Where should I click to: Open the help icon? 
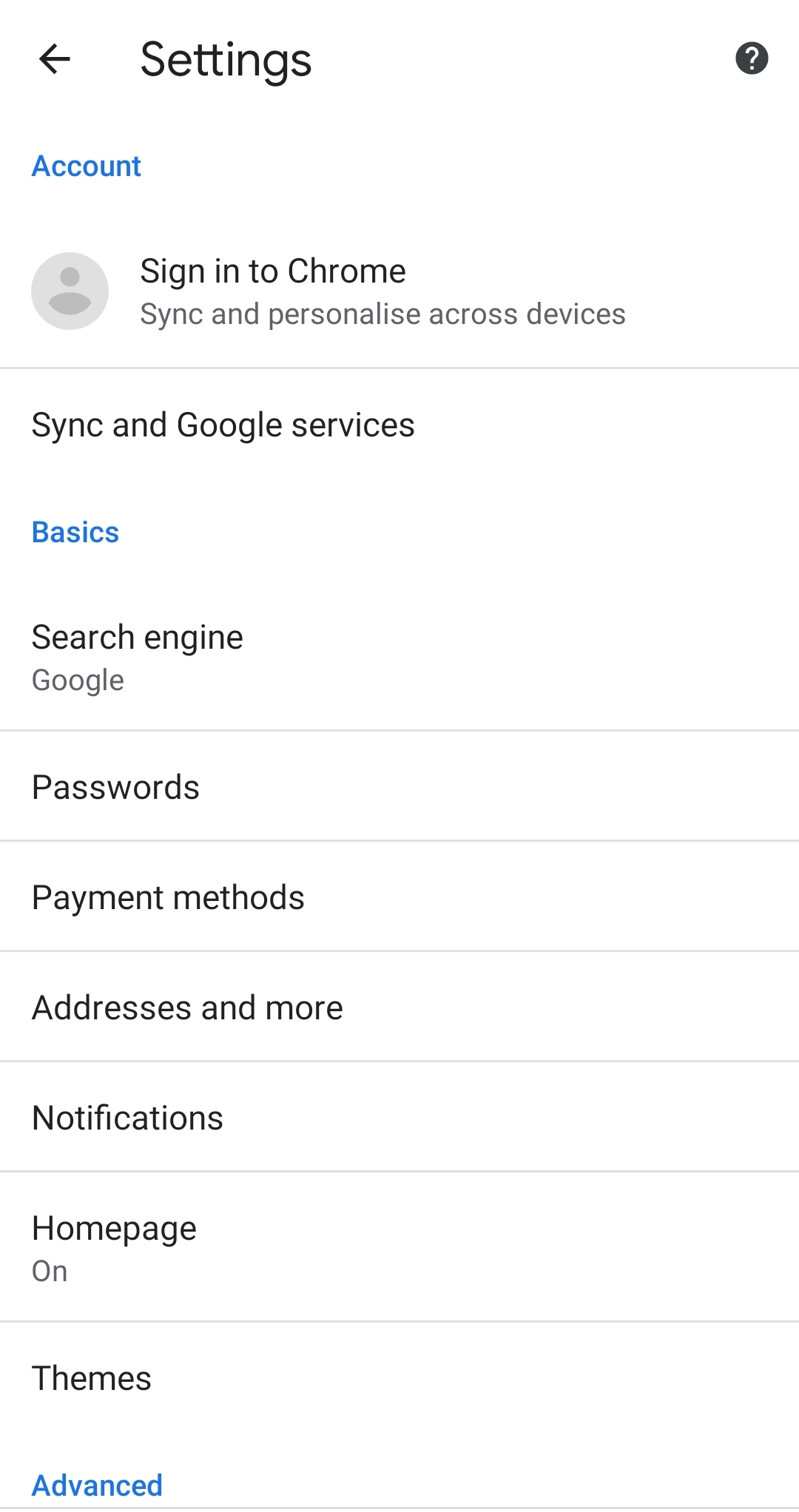(x=751, y=59)
